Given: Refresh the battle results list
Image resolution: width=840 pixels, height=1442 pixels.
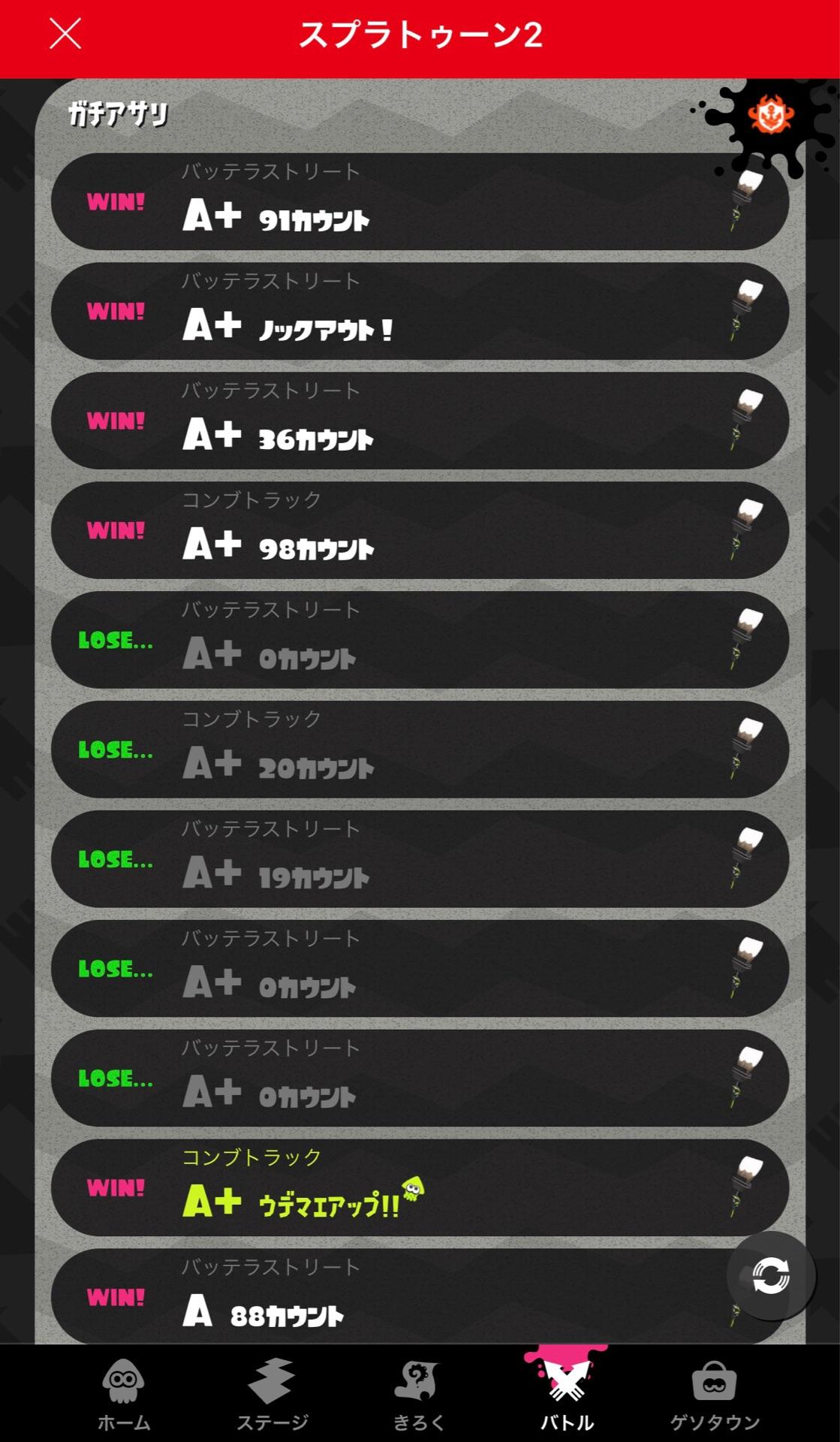Looking at the screenshot, I should tap(771, 1275).
